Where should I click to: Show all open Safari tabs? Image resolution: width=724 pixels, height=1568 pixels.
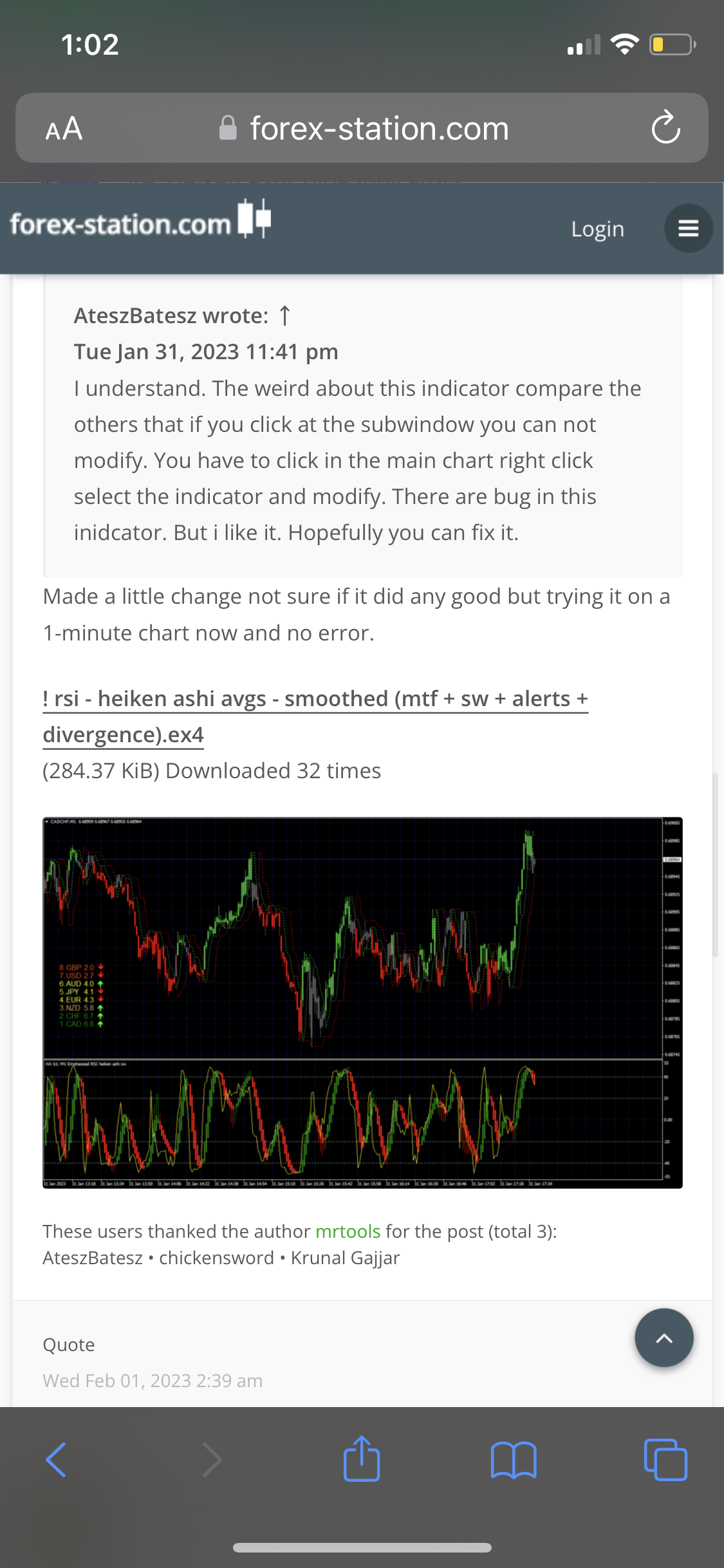point(665,1459)
